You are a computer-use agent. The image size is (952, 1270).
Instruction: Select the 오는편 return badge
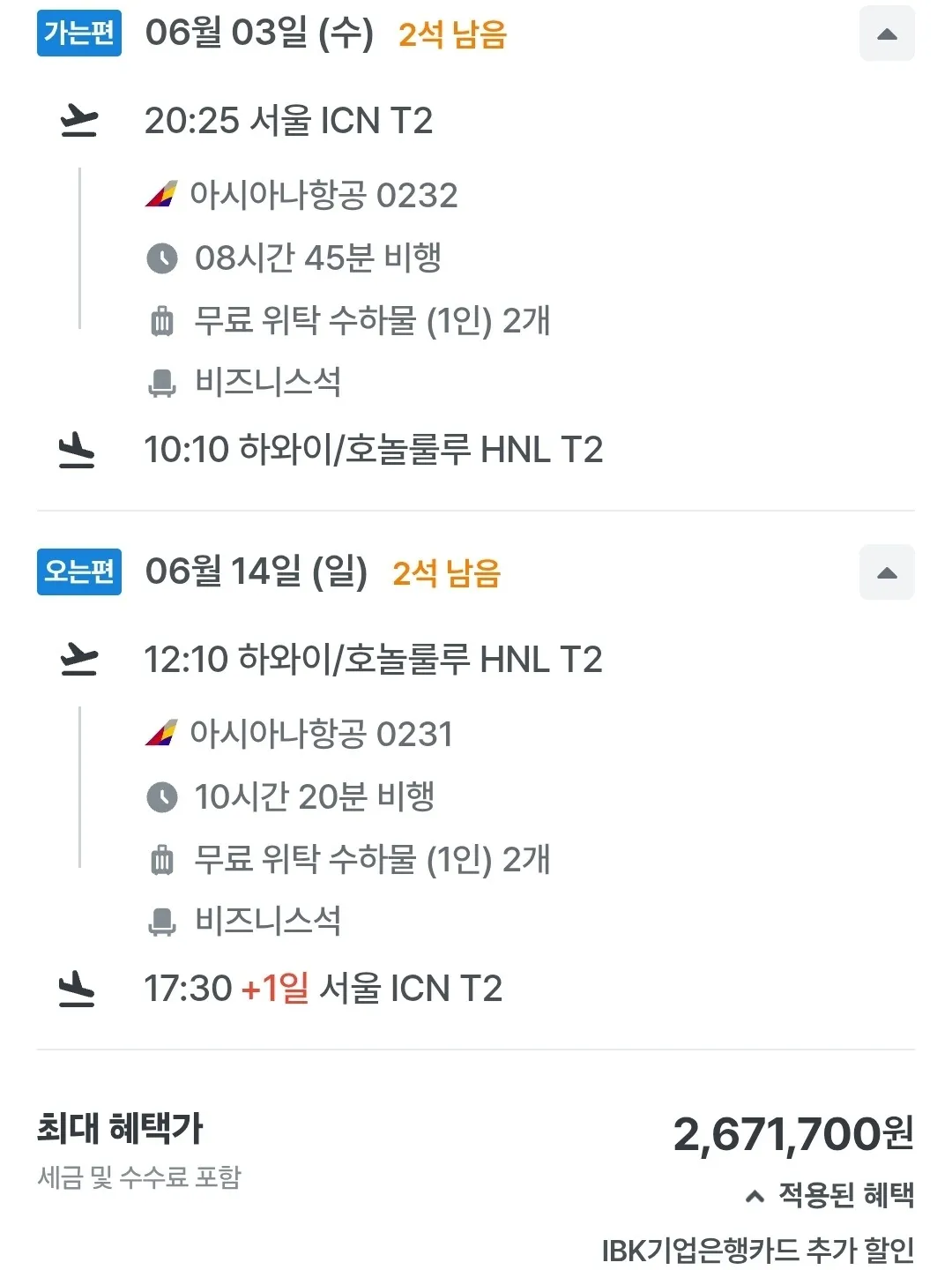click(x=78, y=572)
